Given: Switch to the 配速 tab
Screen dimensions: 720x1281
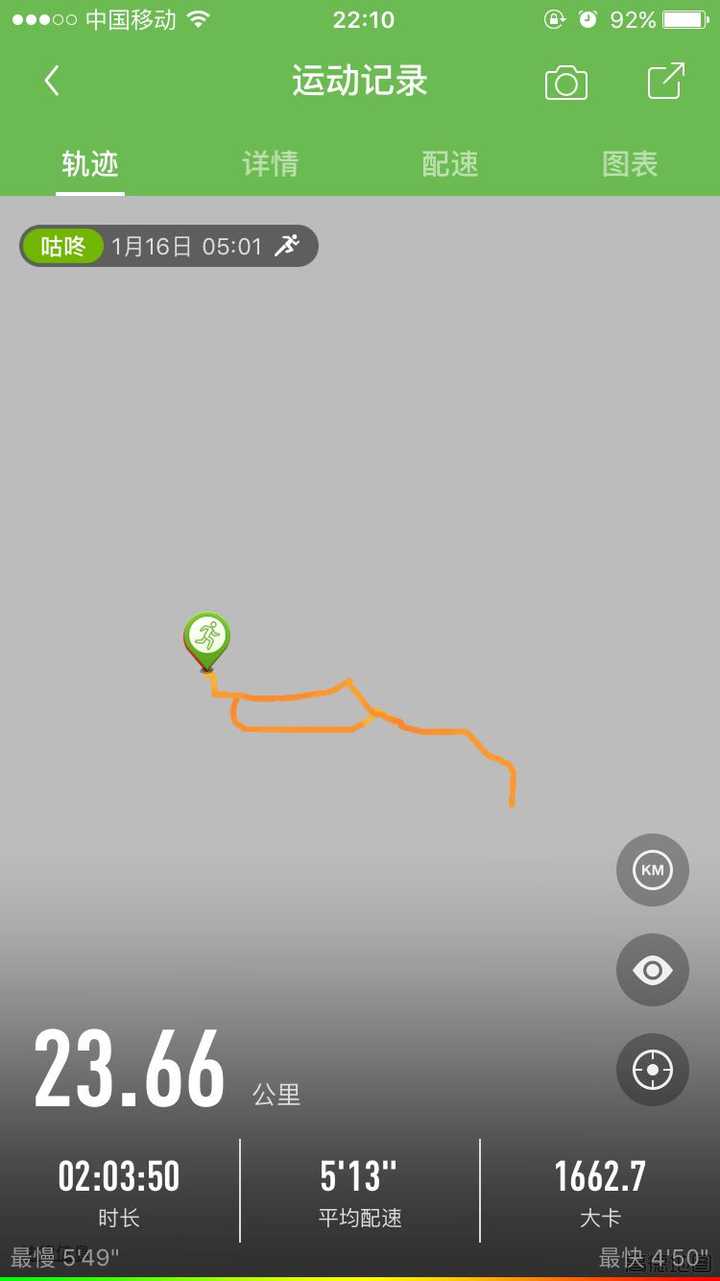Looking at the screenshot, I should pos(450,164).
